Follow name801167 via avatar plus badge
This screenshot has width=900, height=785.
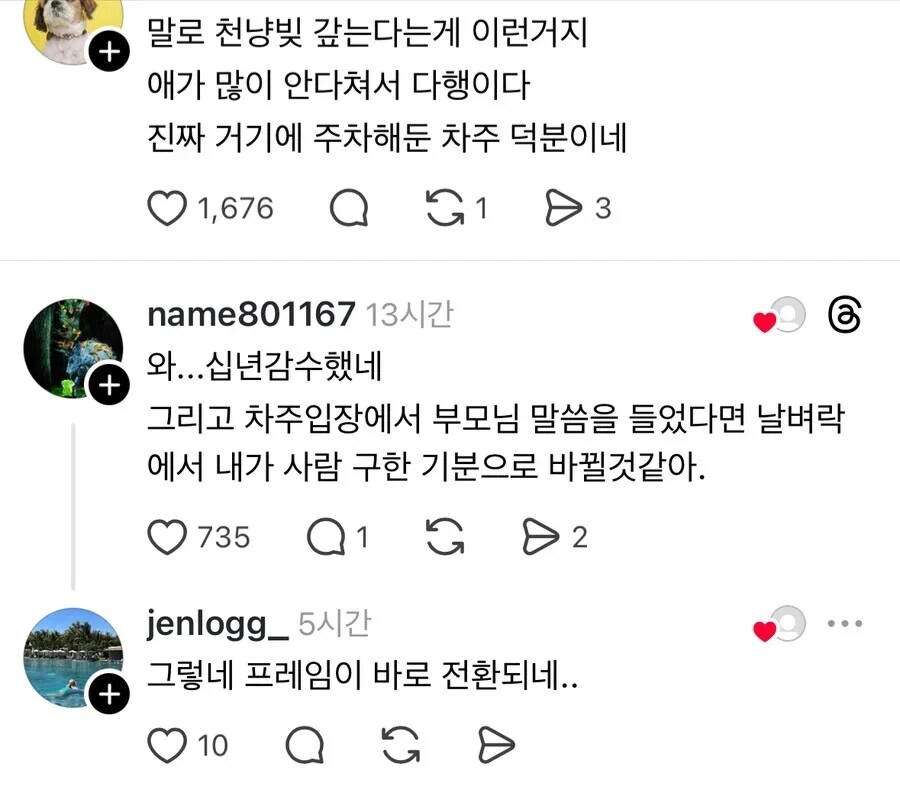(109, 383)
